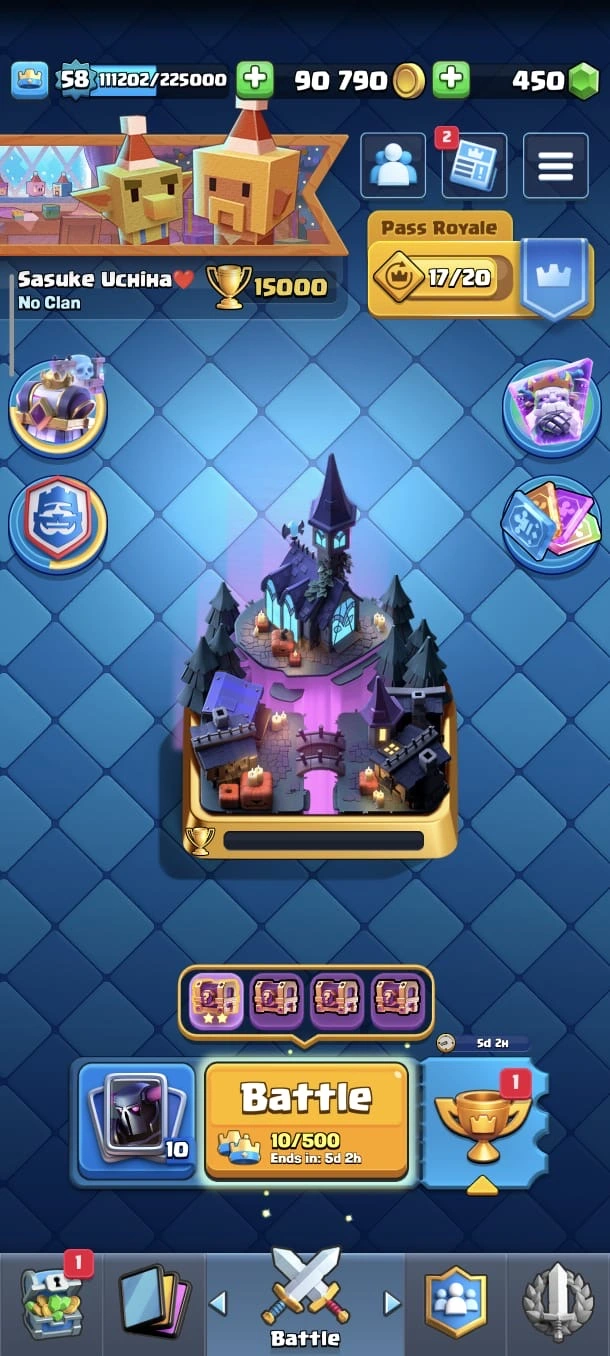Open the blue shield face icon
Image resolution: width=610 pixels, height=1356 pixels.
click(58, 524)
